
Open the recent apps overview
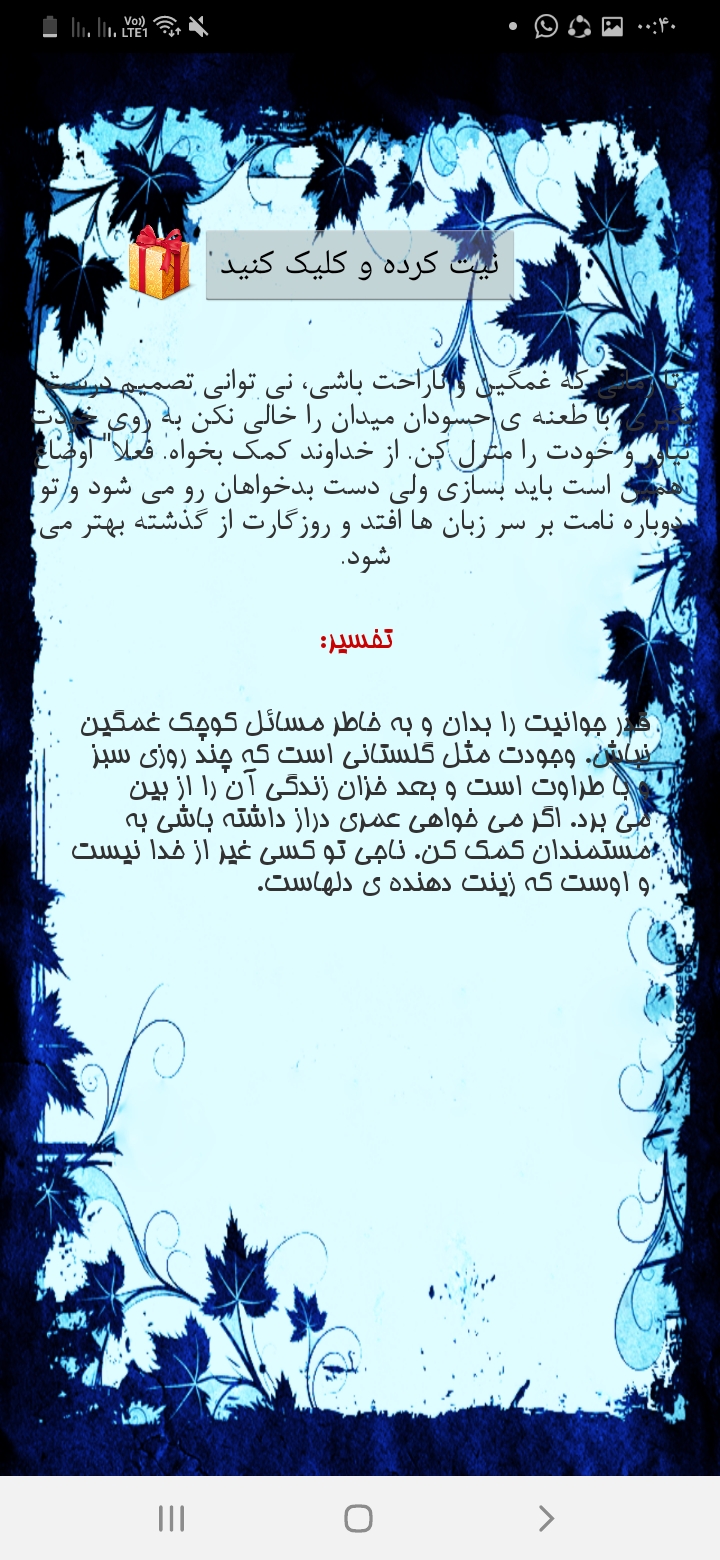click(172, 1519)
